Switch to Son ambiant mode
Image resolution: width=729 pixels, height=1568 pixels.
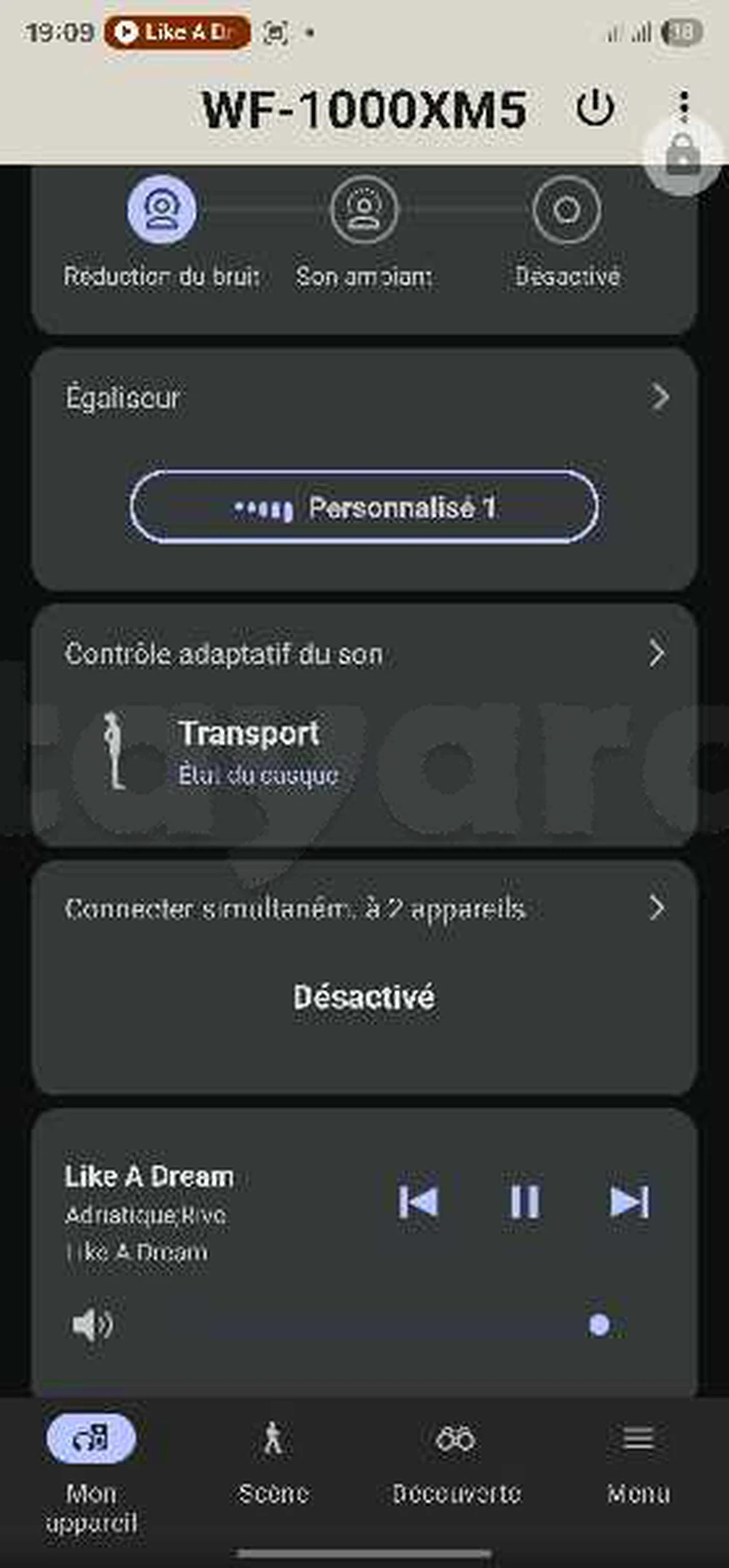tap(364, 210)
